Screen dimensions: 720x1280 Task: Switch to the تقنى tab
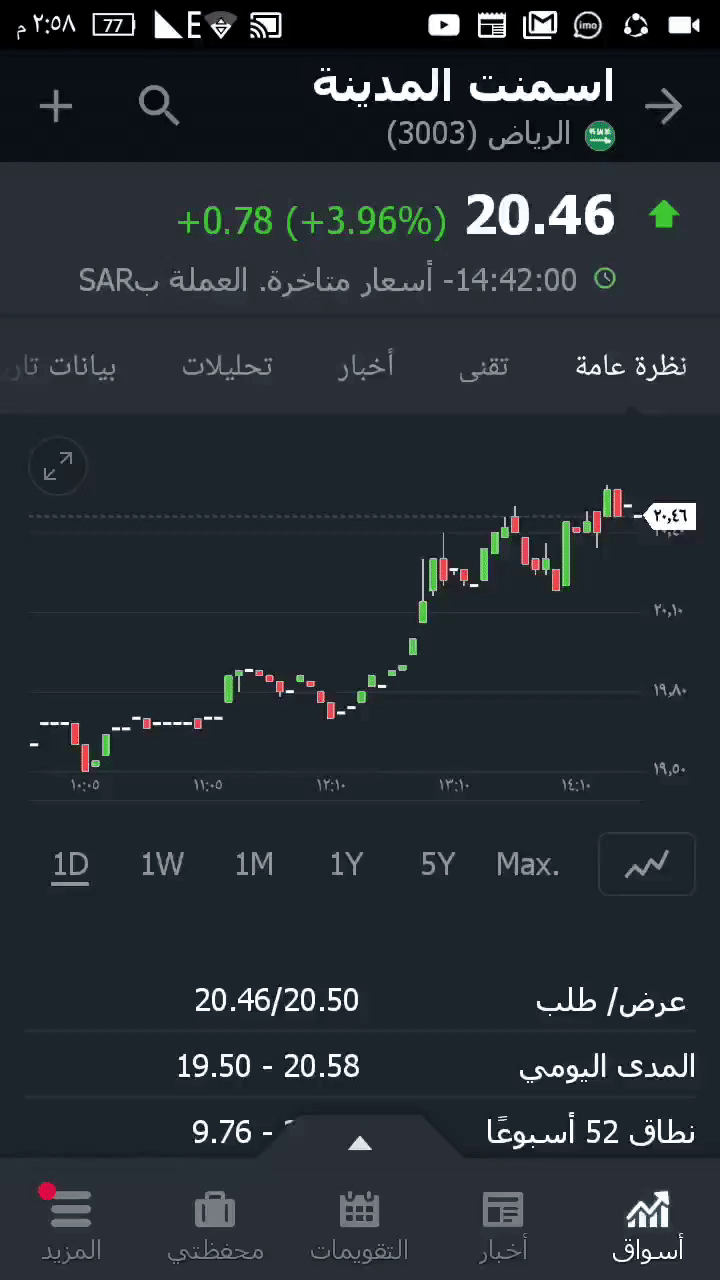484,366
